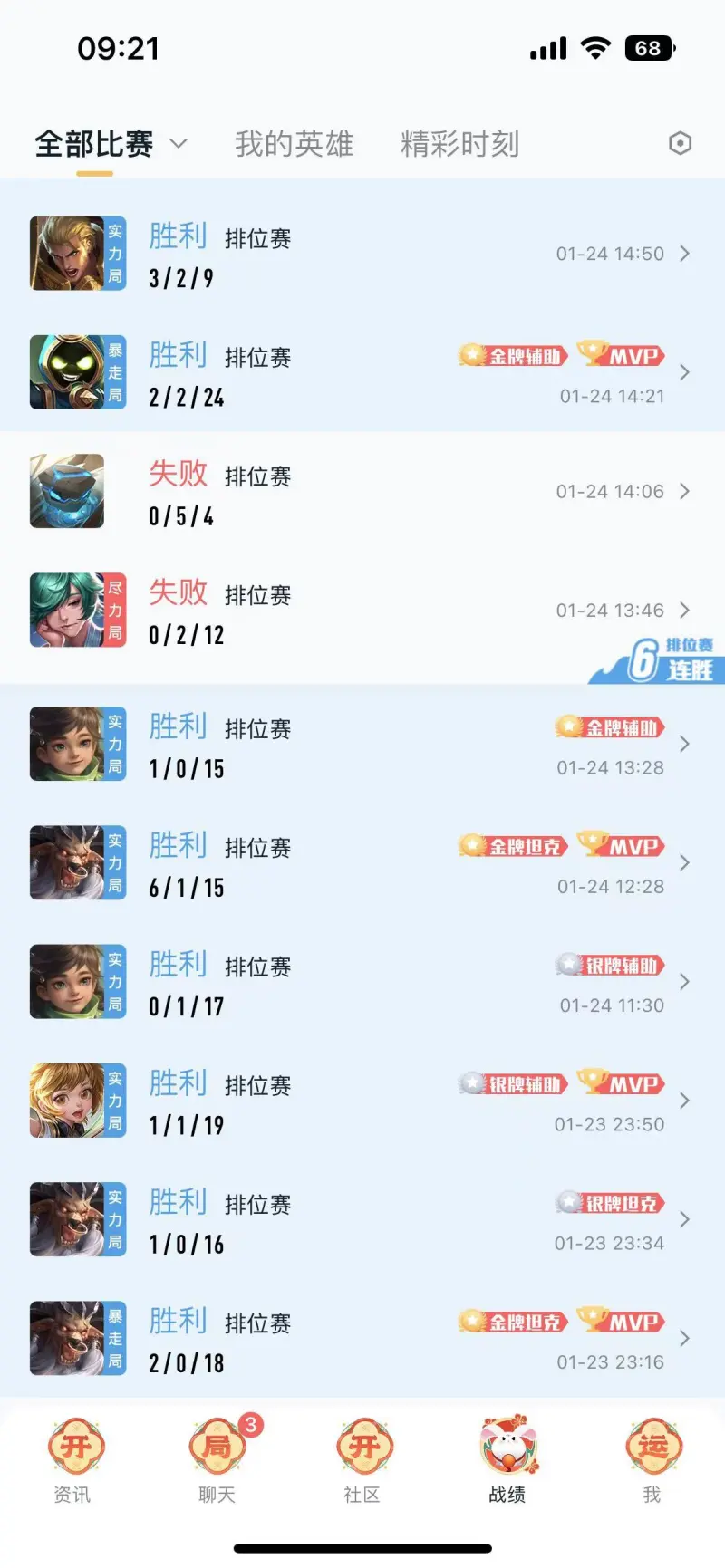Switch to the 精彩时刻 tab

(459, 144)
